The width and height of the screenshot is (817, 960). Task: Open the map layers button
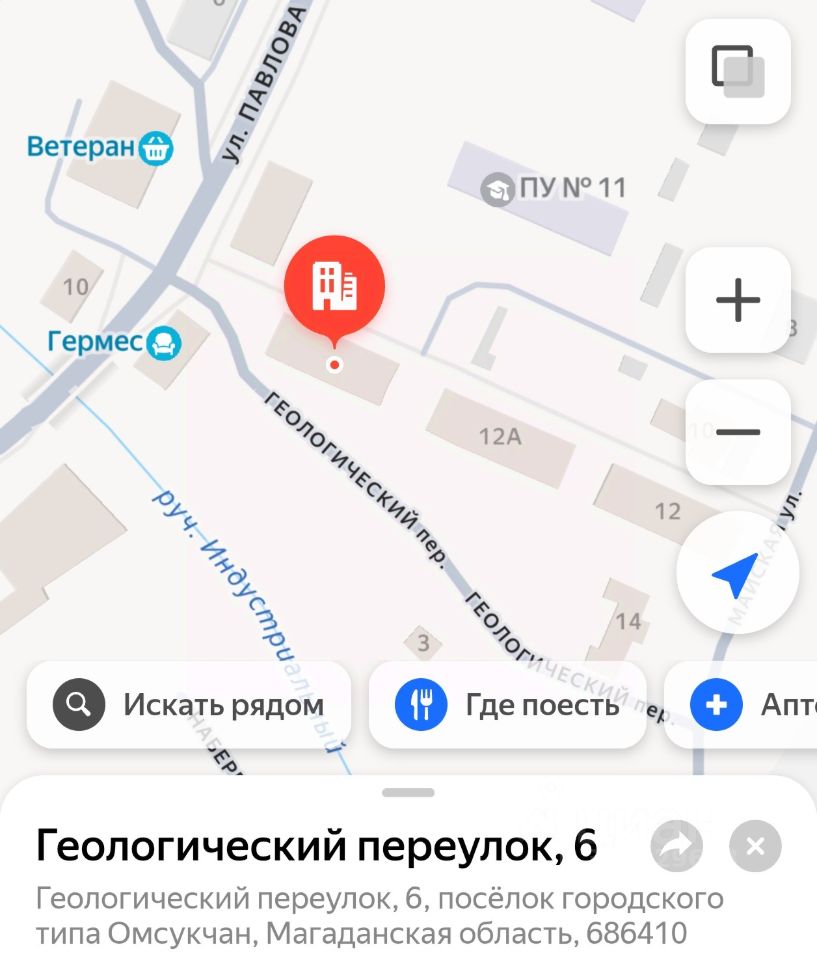coord(738,71)
